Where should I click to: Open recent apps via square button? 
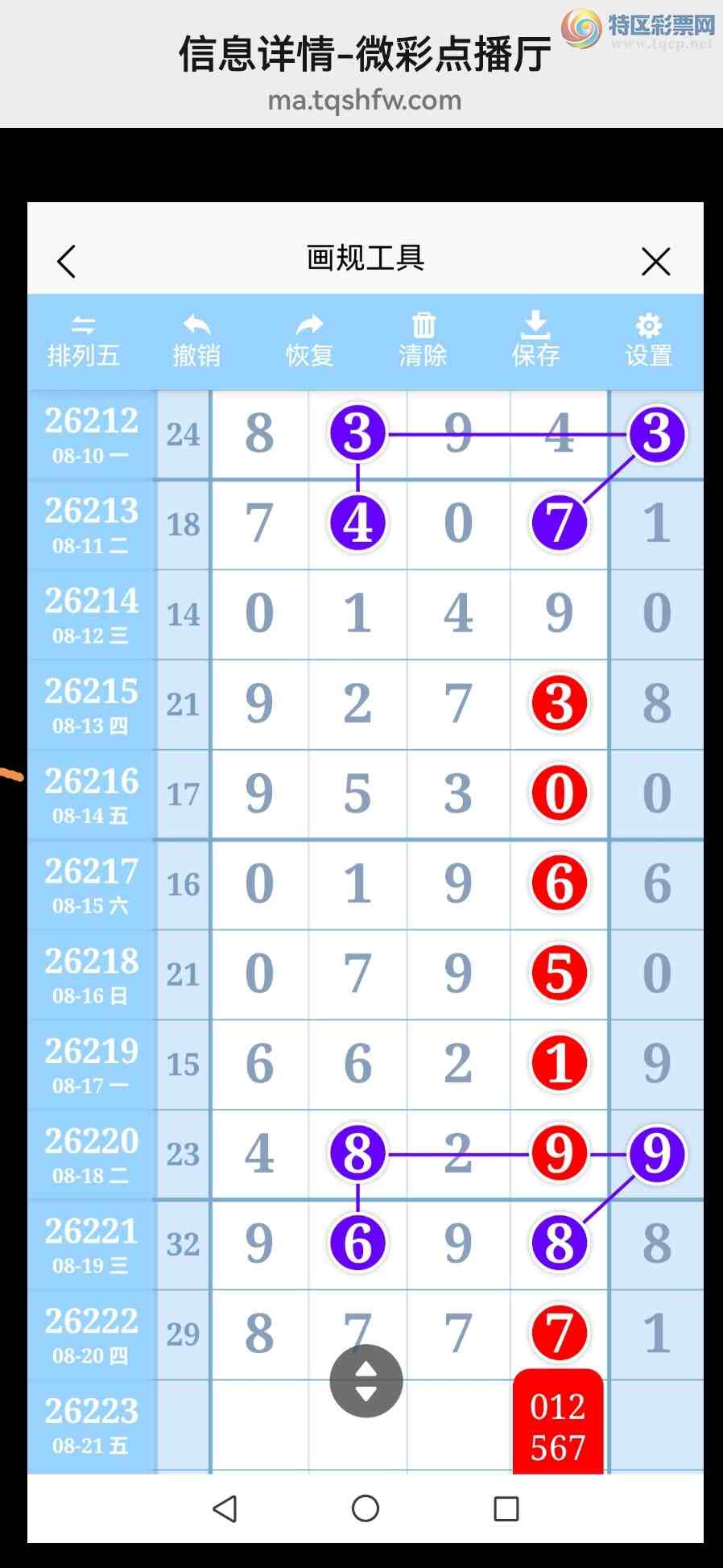506,1508
